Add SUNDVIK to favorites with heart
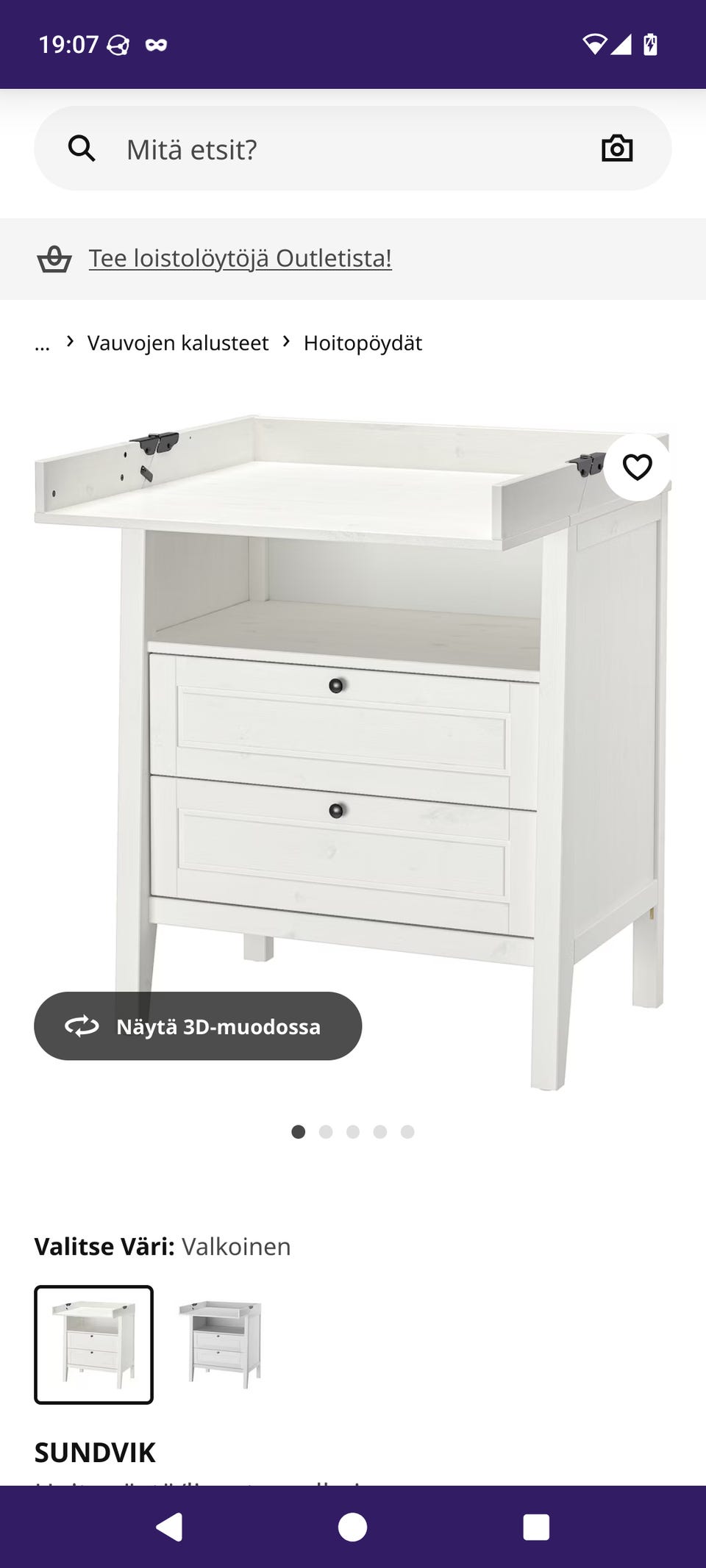This screenshot has width=706, height=1568. (x=637, y=468)
